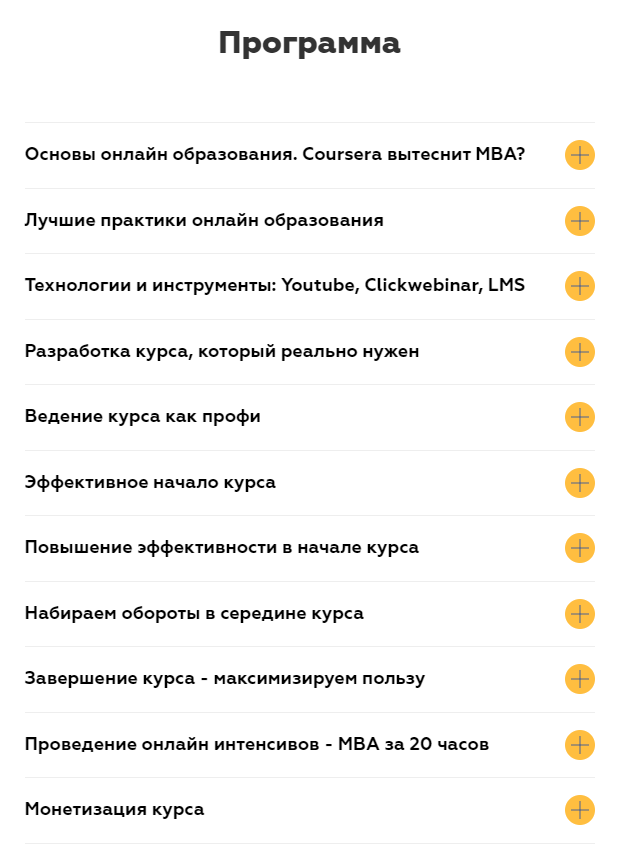
Task: Expand 'Проведение онлайн интенсивов' section
Action: [x=580, y=745]
